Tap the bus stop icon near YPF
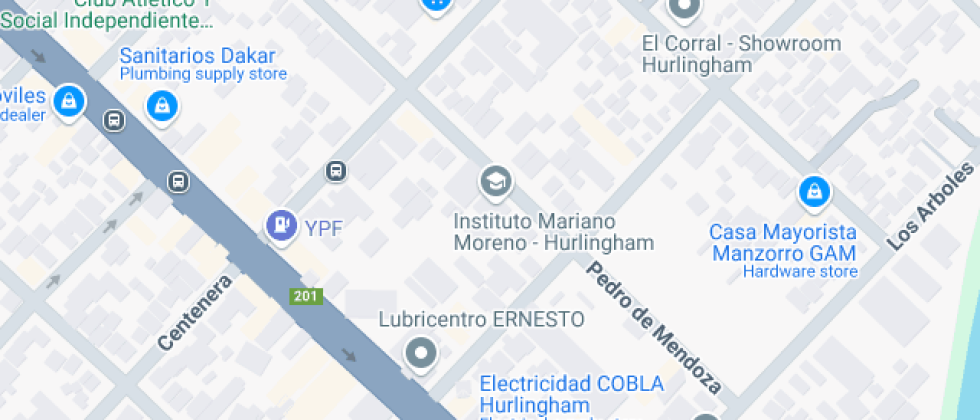The height and width of the screenshot is (420, 980). point(337,172)
